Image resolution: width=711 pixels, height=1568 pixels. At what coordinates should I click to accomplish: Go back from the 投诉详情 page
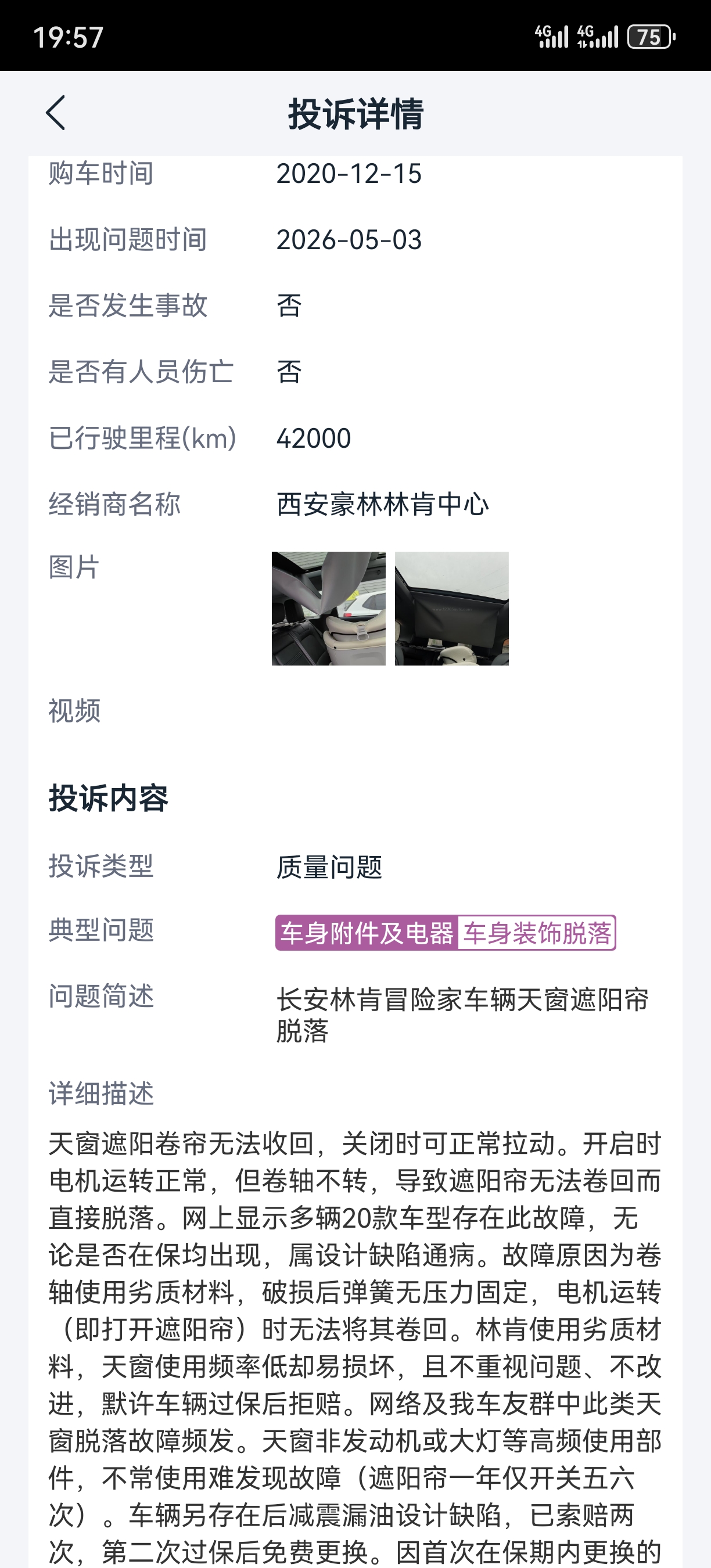[55, 113]
